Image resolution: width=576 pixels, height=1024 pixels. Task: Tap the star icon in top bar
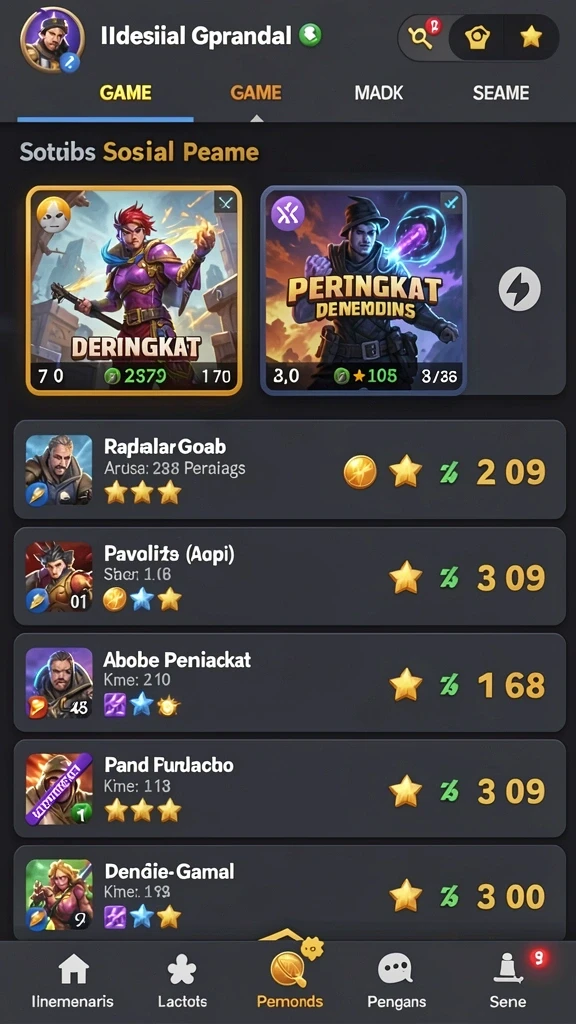[531, 37]
